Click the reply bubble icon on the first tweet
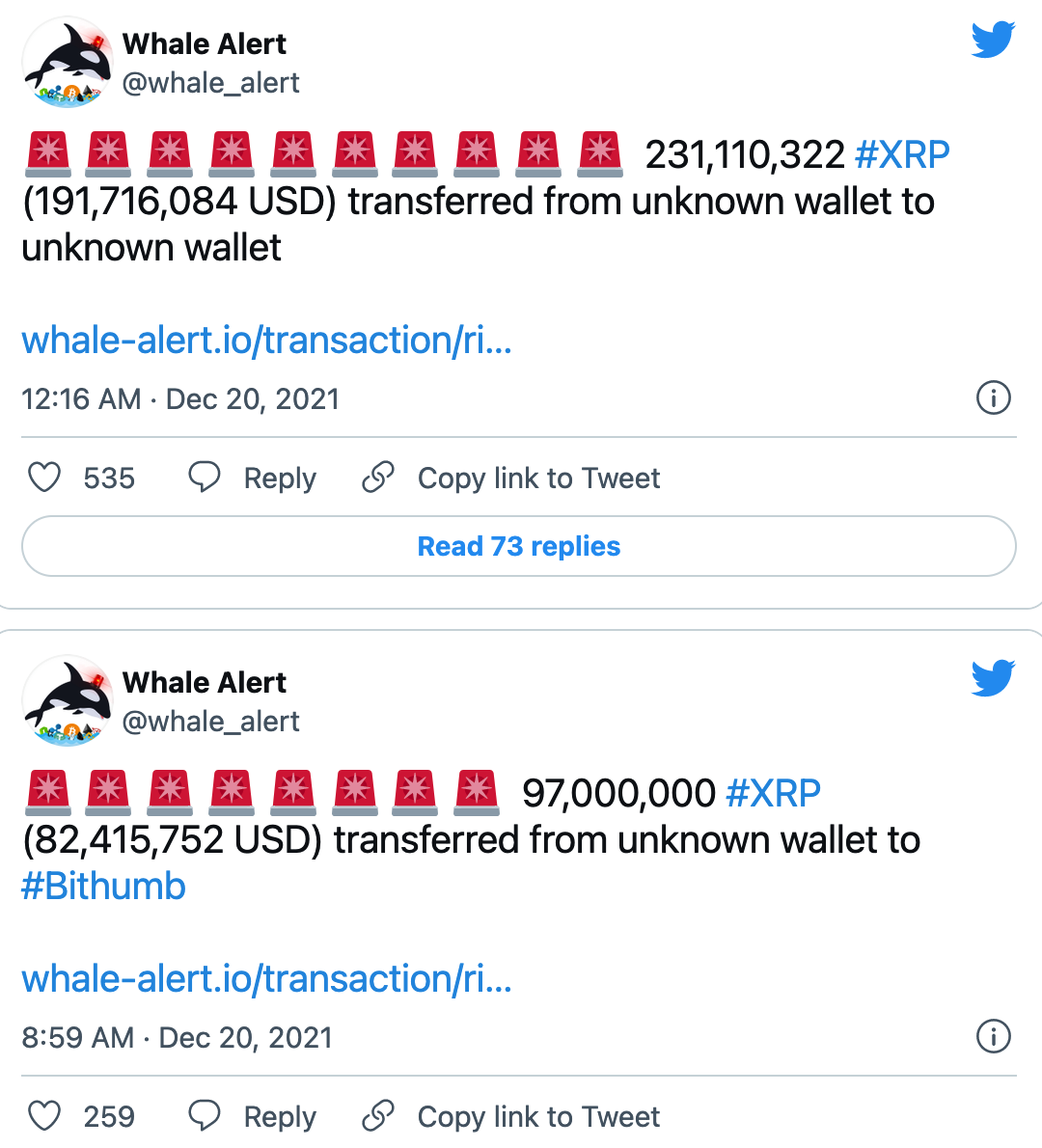Image resolution: width=1042 pixels, height=1148 pixels. coord(204,477)
